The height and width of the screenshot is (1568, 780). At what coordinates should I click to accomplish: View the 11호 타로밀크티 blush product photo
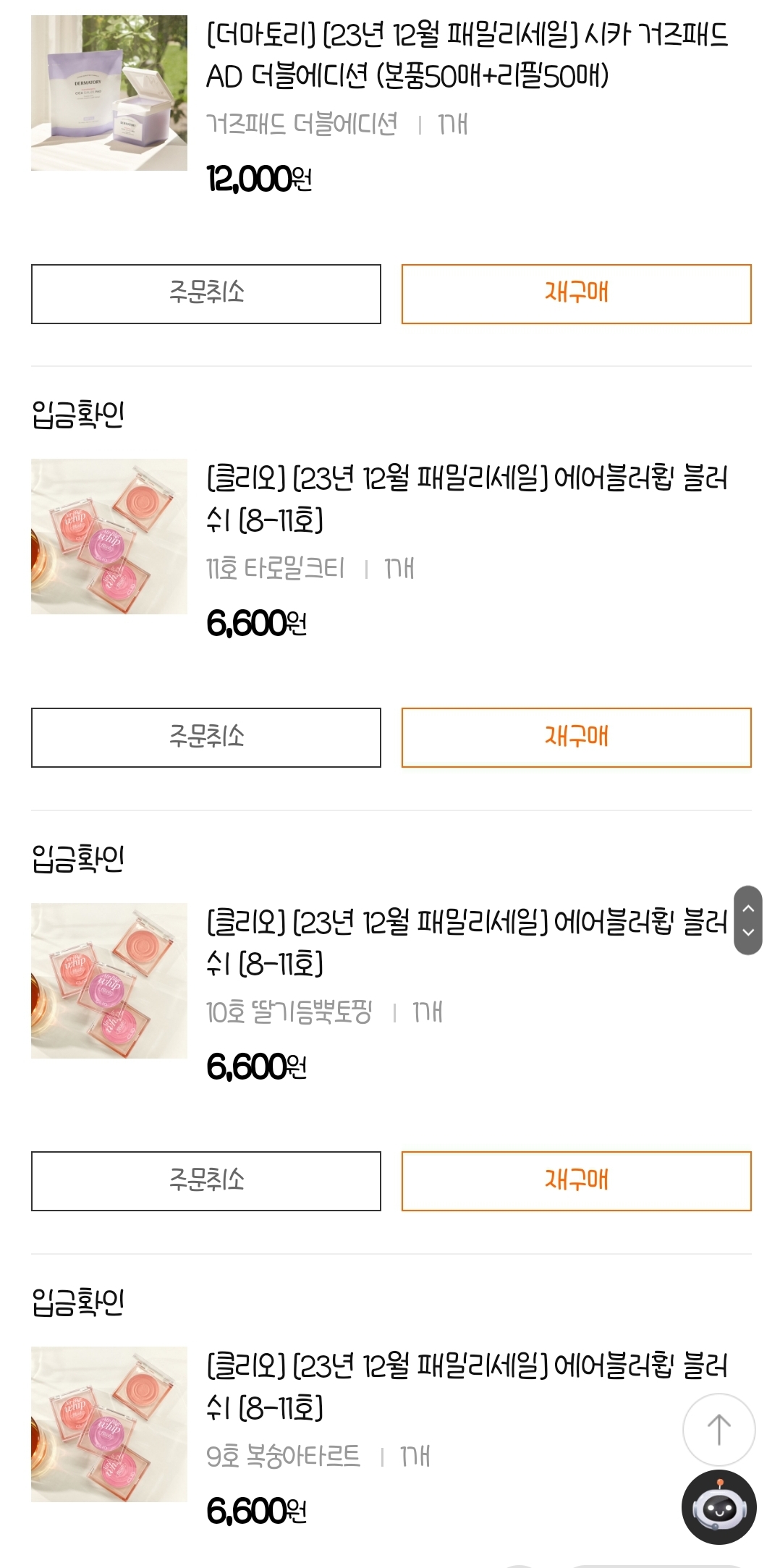point(109,537)
